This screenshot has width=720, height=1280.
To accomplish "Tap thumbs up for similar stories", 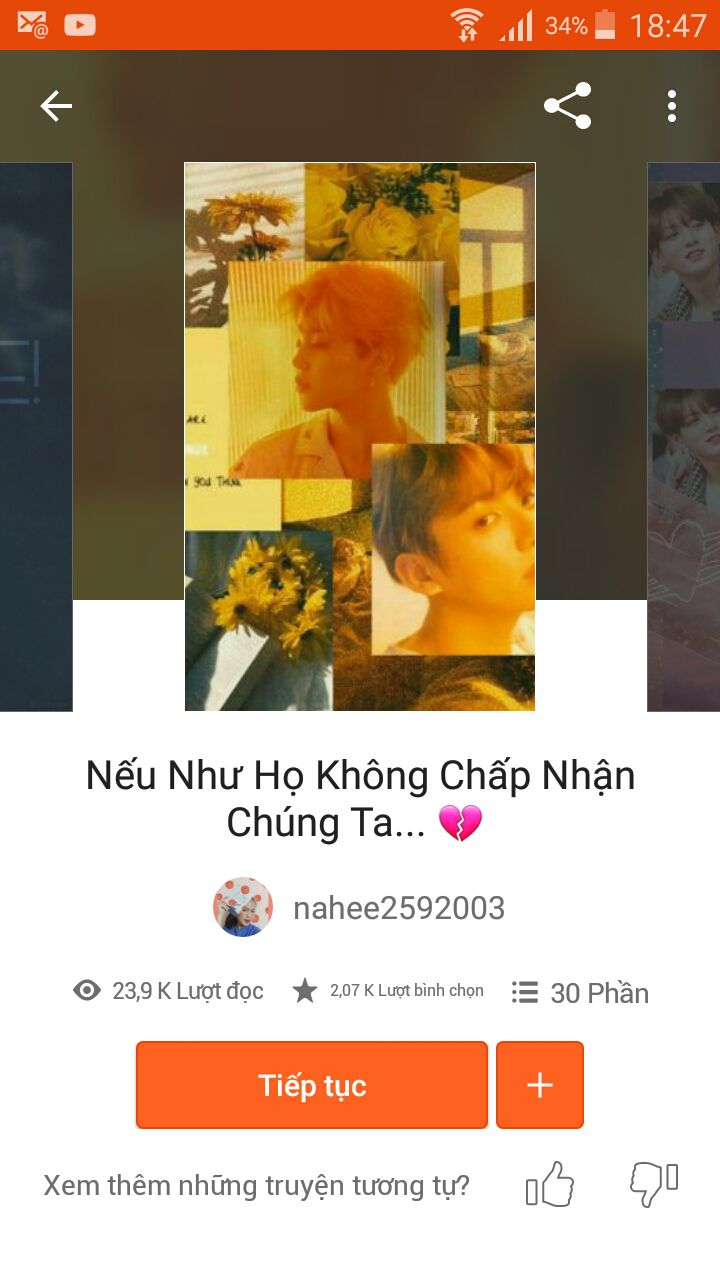I will click(550, 1186).
